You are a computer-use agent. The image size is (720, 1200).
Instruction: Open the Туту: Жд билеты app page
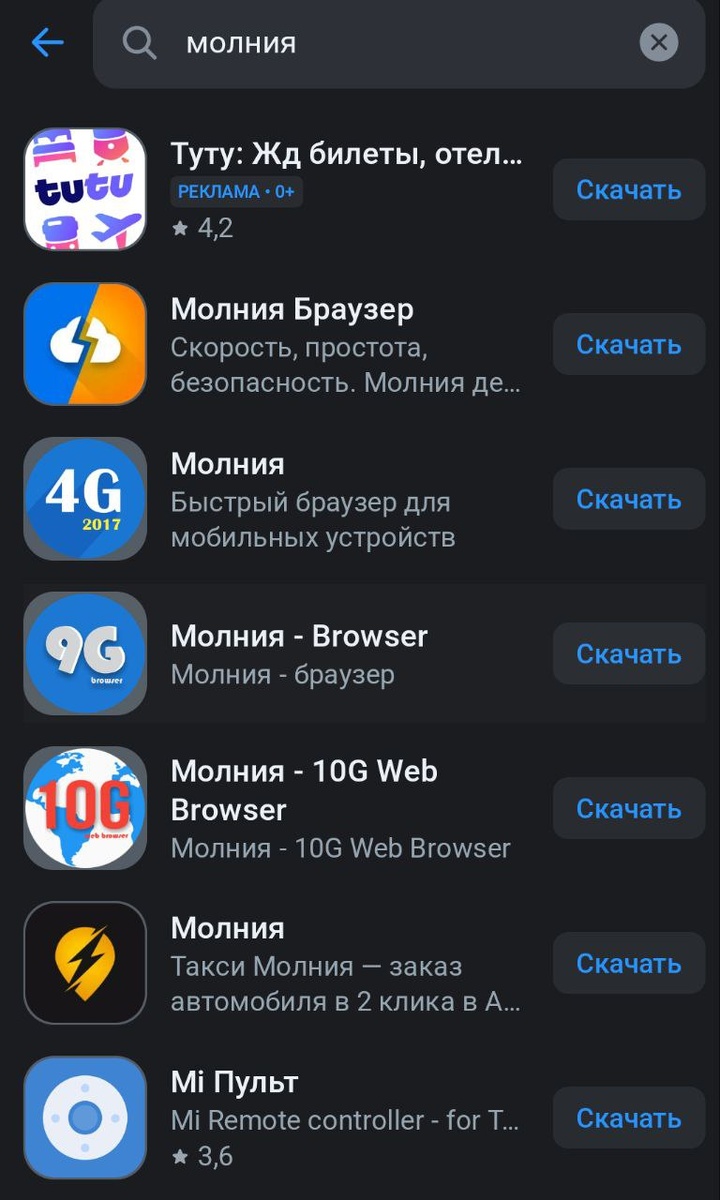[345, 156]
